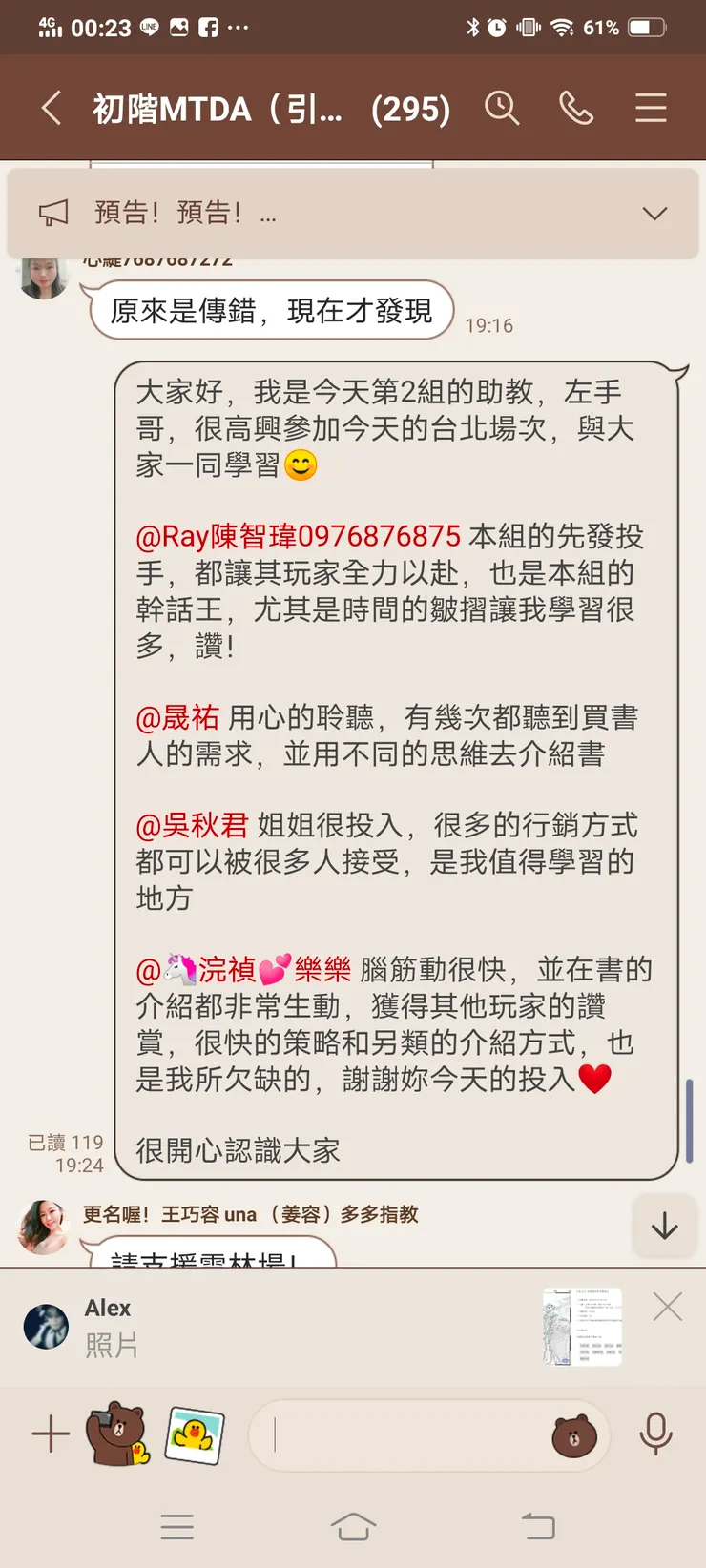This screenshot has width=706, height=1568.
Task: Open the photo thumbnail from Alex
Action: 582,1326
